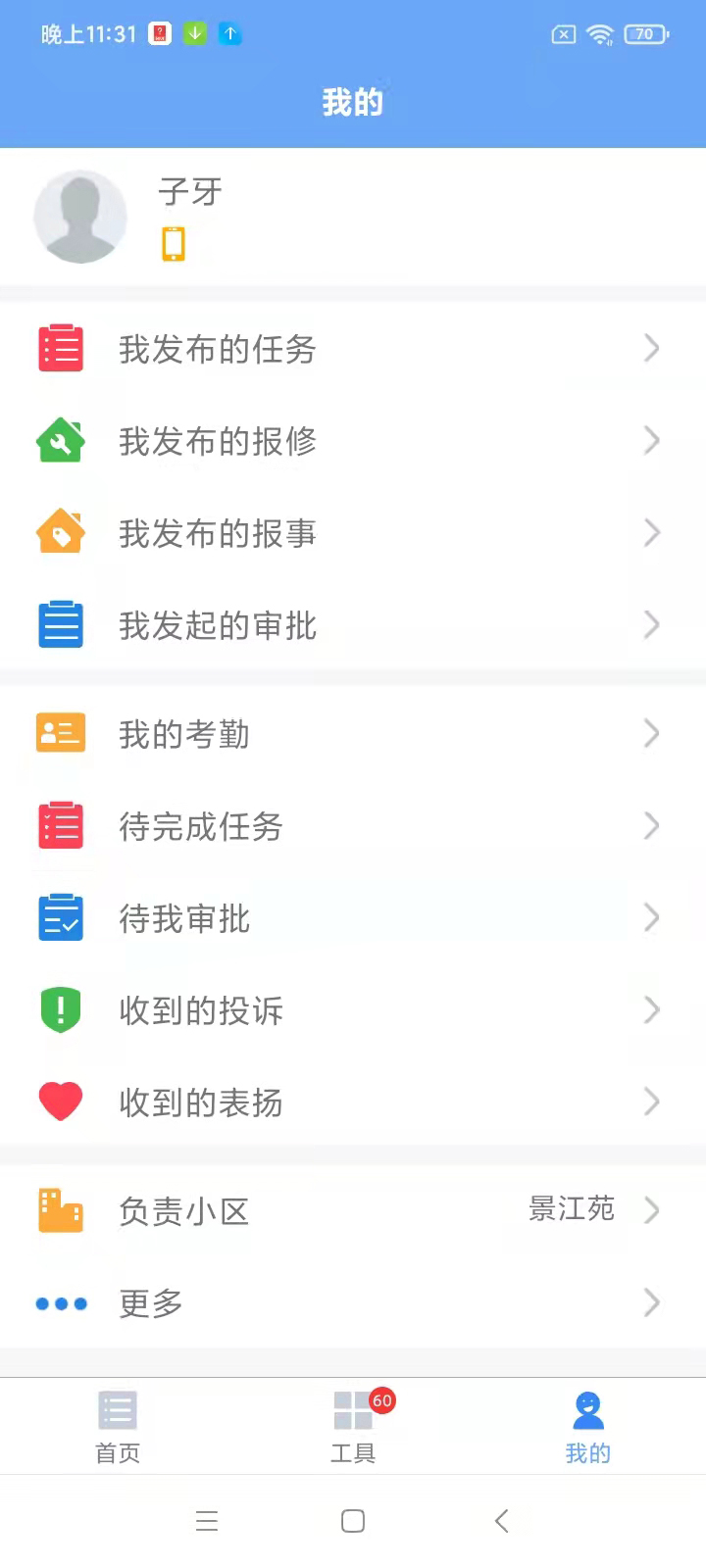Open the arrow beside 收到的表扬
Image resolution: width=706 pixels, height=1568 pixels.
(651, 1102)
